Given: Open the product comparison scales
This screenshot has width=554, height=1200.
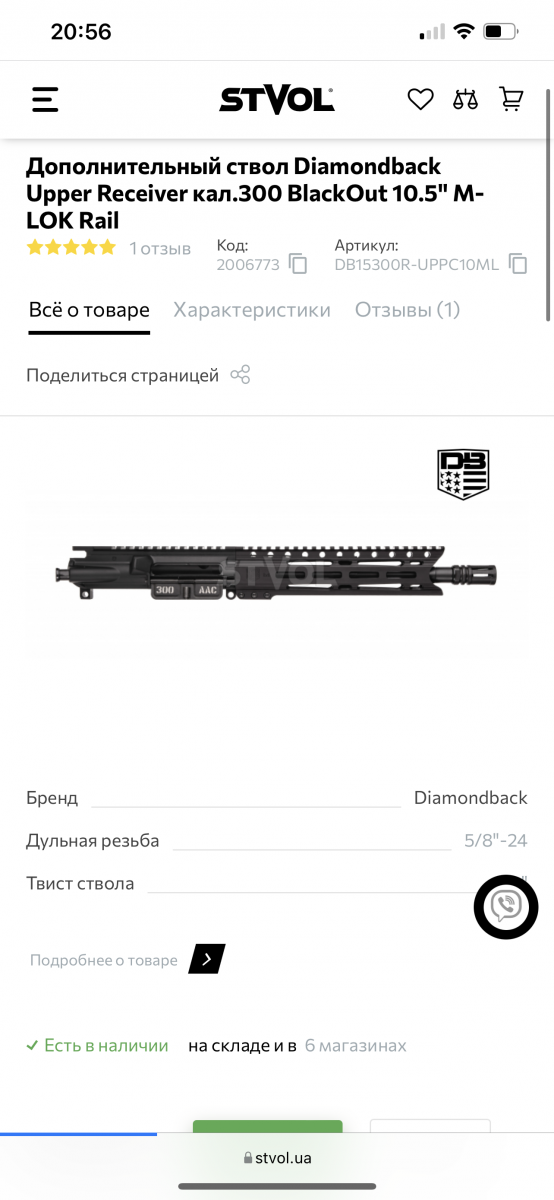Looking at the screenshot, I should click(x=465, y=99).
